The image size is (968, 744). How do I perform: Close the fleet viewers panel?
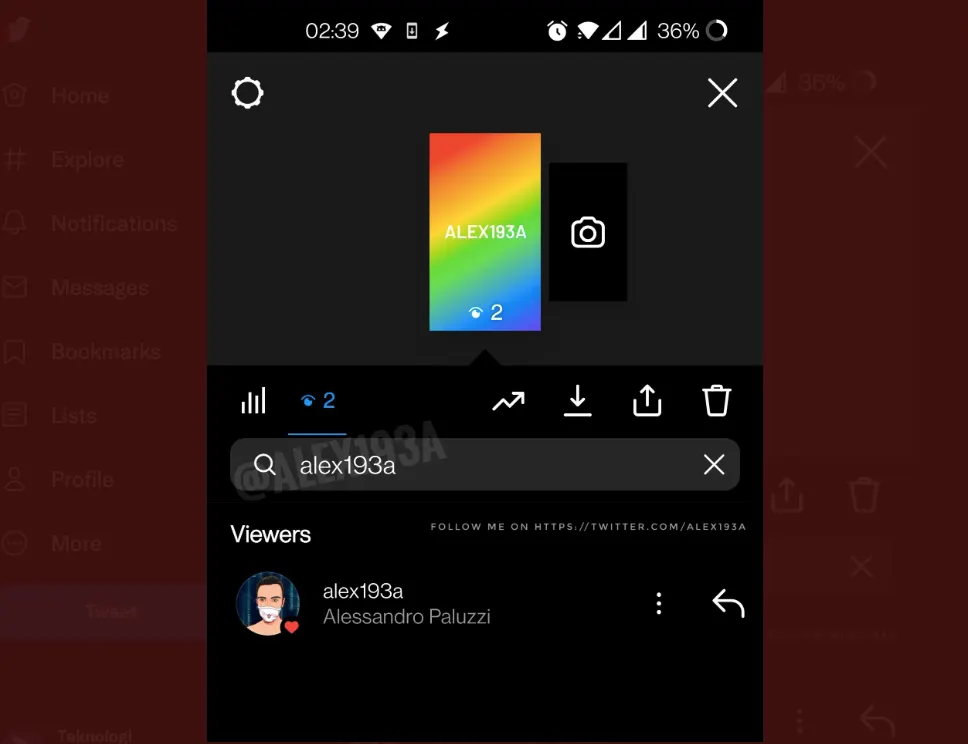(722, 94)
